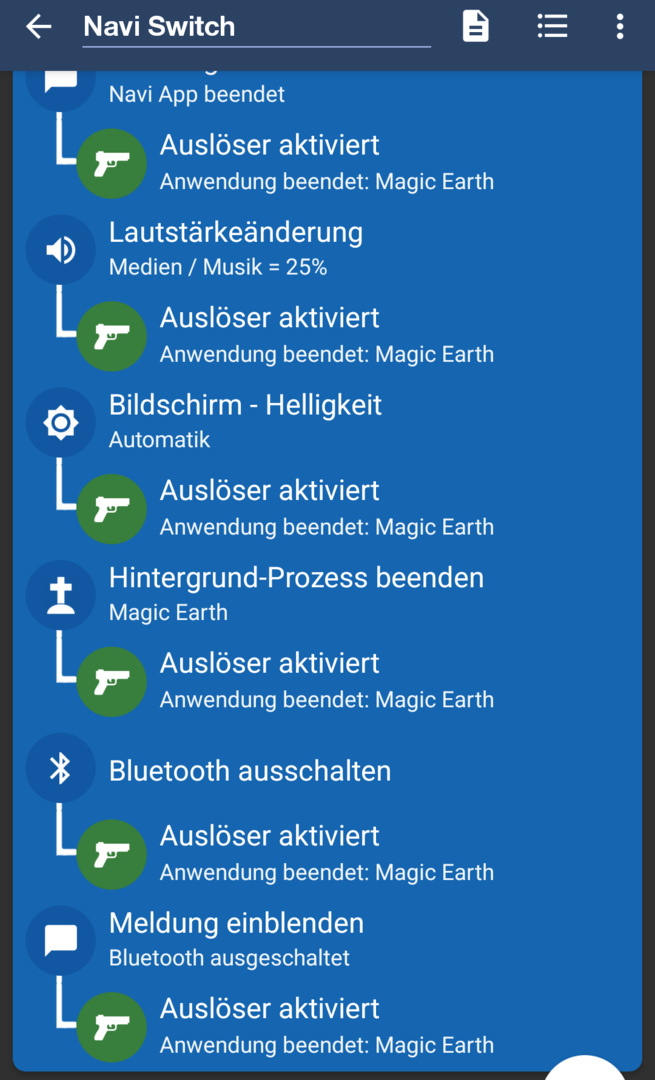This screenshot has height=1080, width=655.
Task: Select the Bildschirm - Helligkeit action
Action: point(245,421)
